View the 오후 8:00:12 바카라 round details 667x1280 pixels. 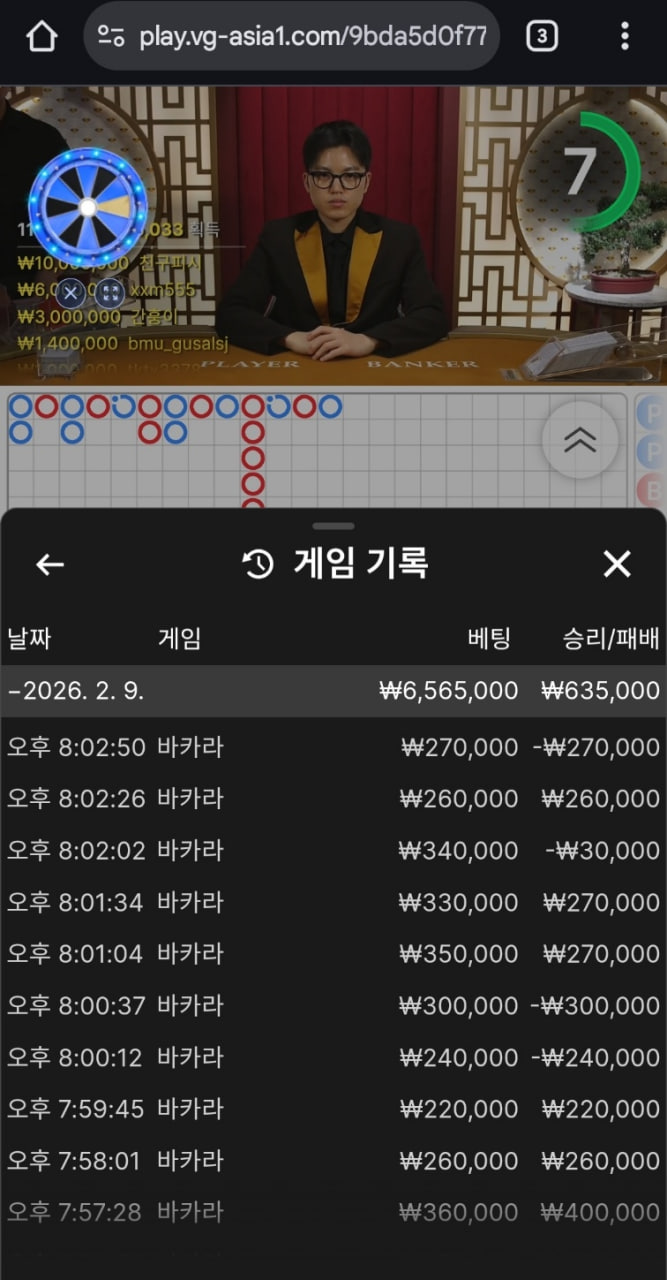333,1057
